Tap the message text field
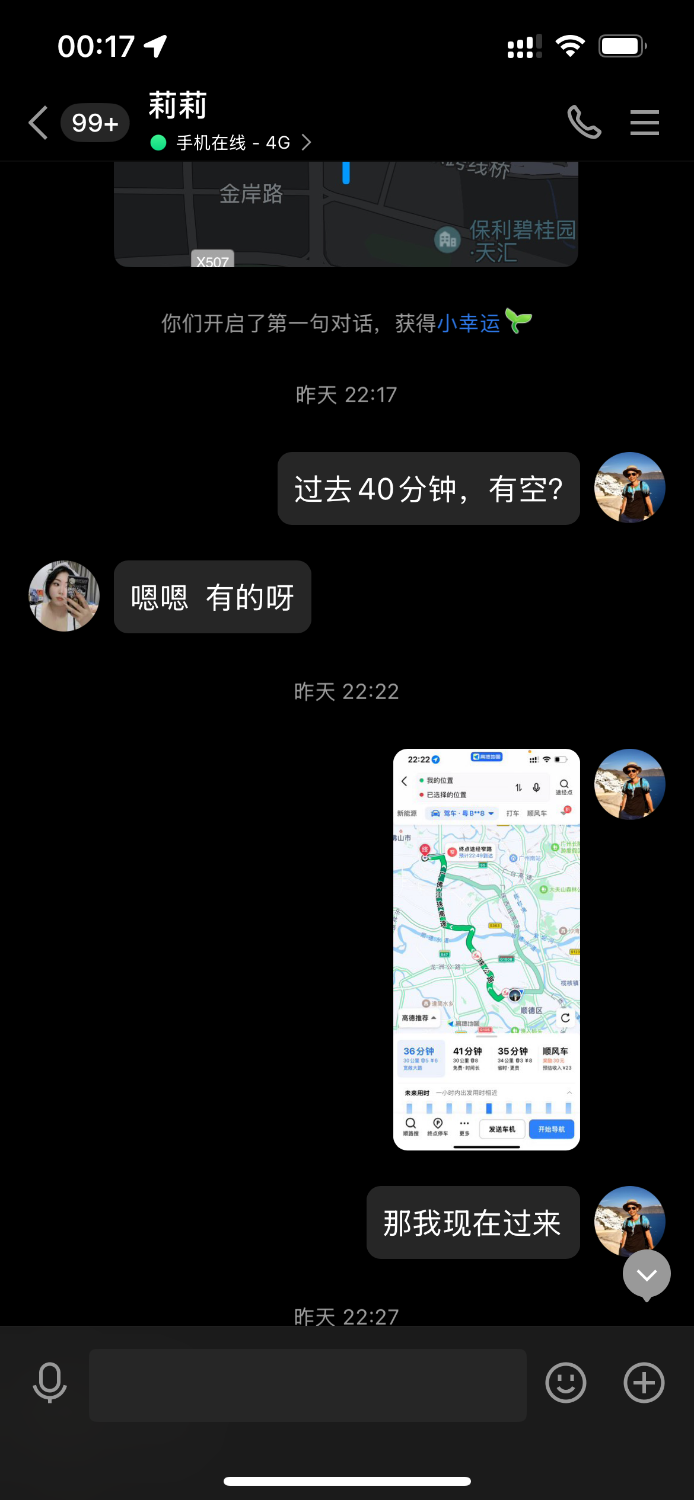The height and width of the screenshot is (1500, 694). (307, 1384)
